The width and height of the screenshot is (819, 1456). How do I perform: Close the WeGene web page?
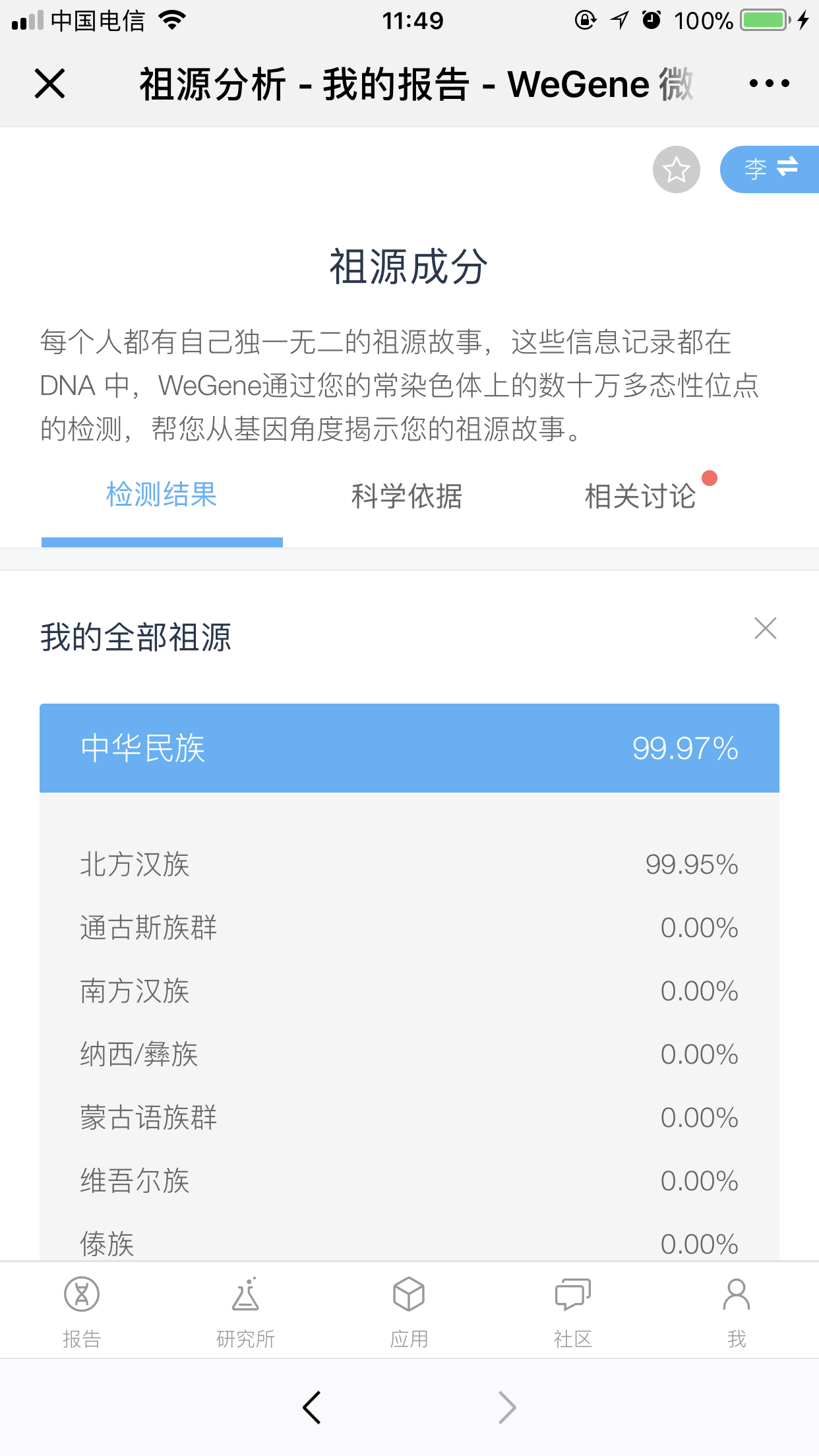[x=49, y=84]
